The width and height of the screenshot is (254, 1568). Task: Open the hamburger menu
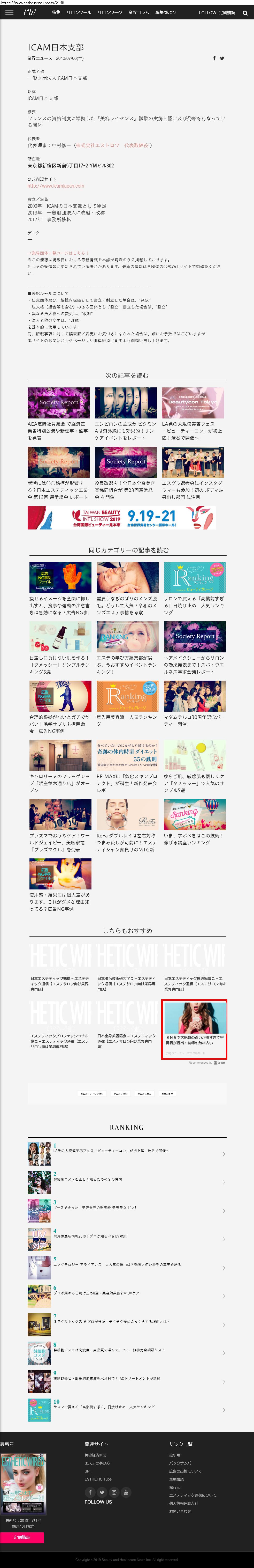9,12
